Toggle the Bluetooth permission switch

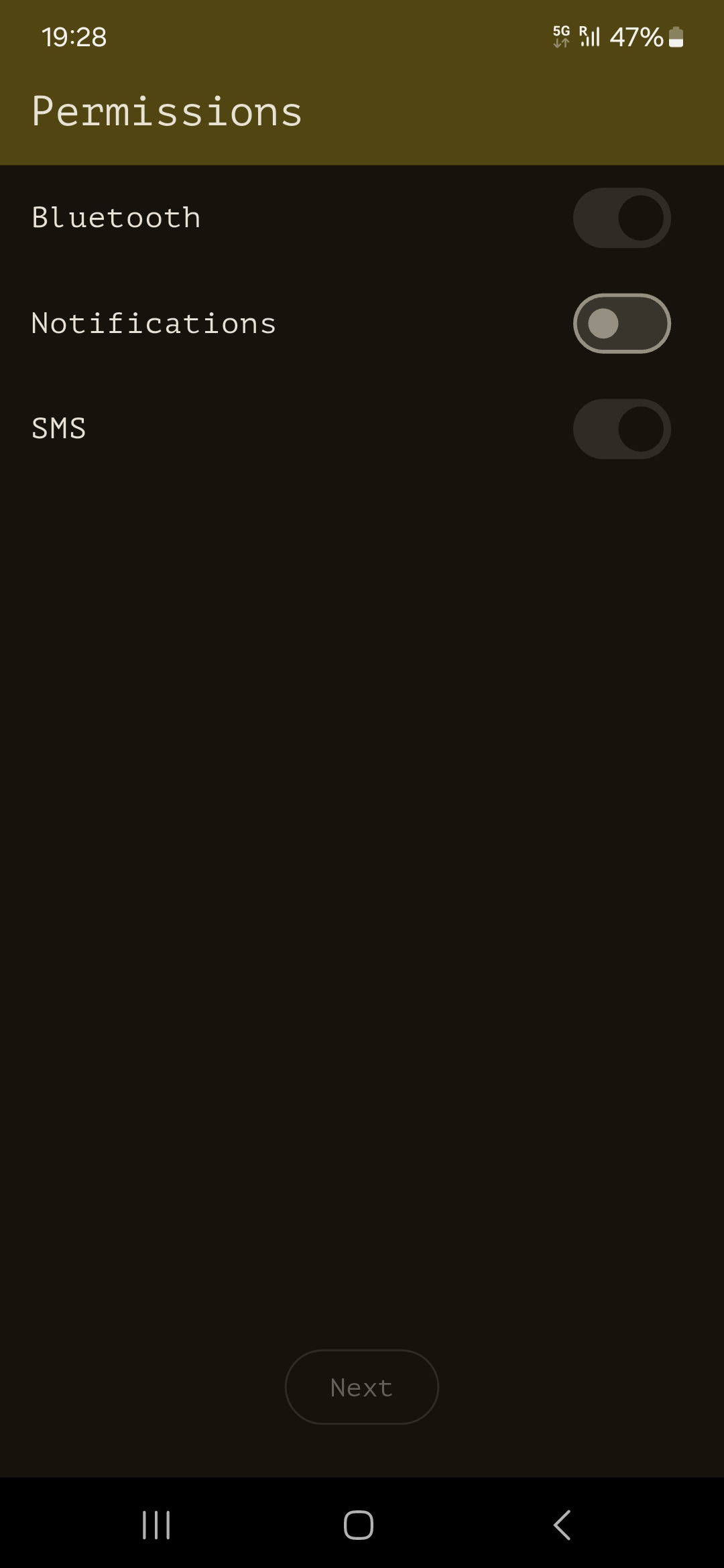point(621,218)
